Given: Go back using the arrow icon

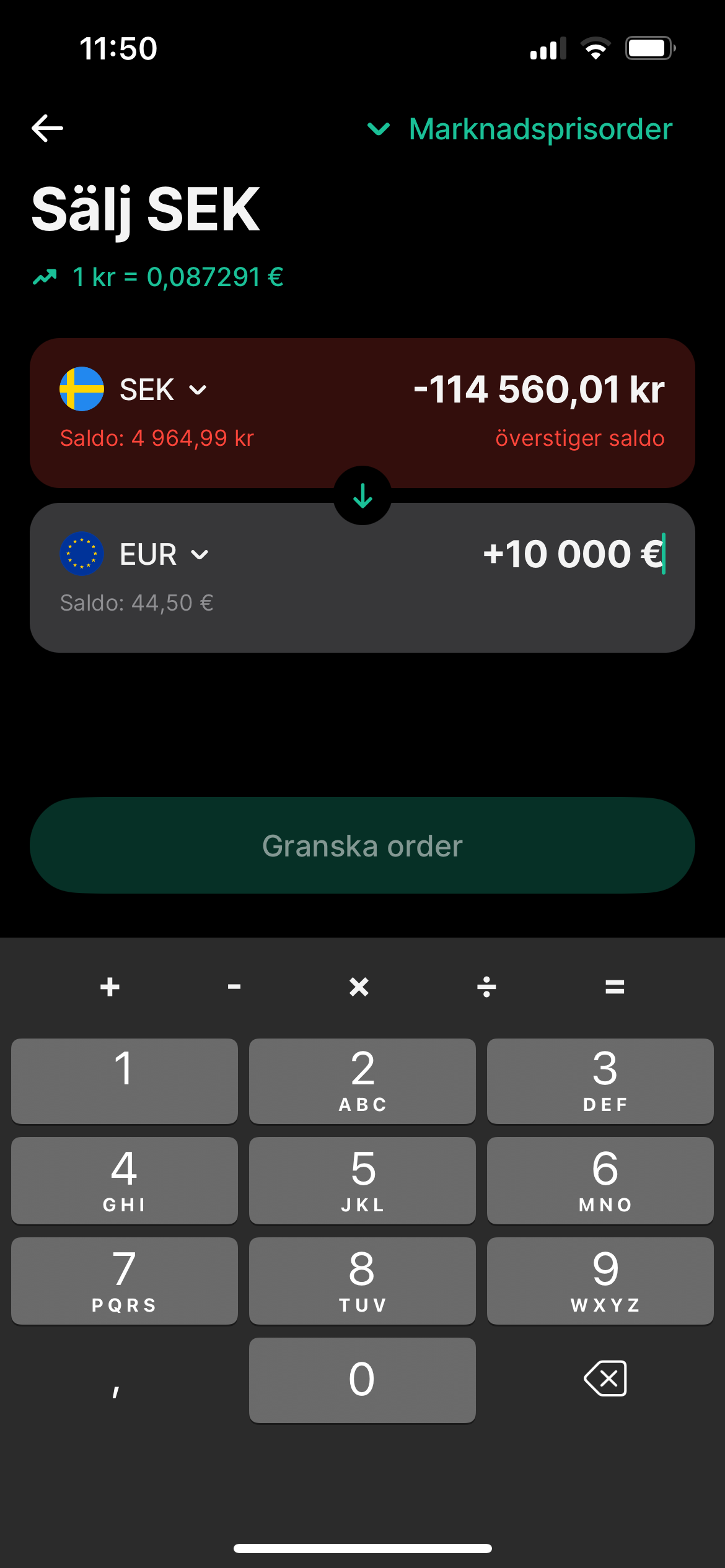Looking at the screenshot, I should tap(48, 128).
